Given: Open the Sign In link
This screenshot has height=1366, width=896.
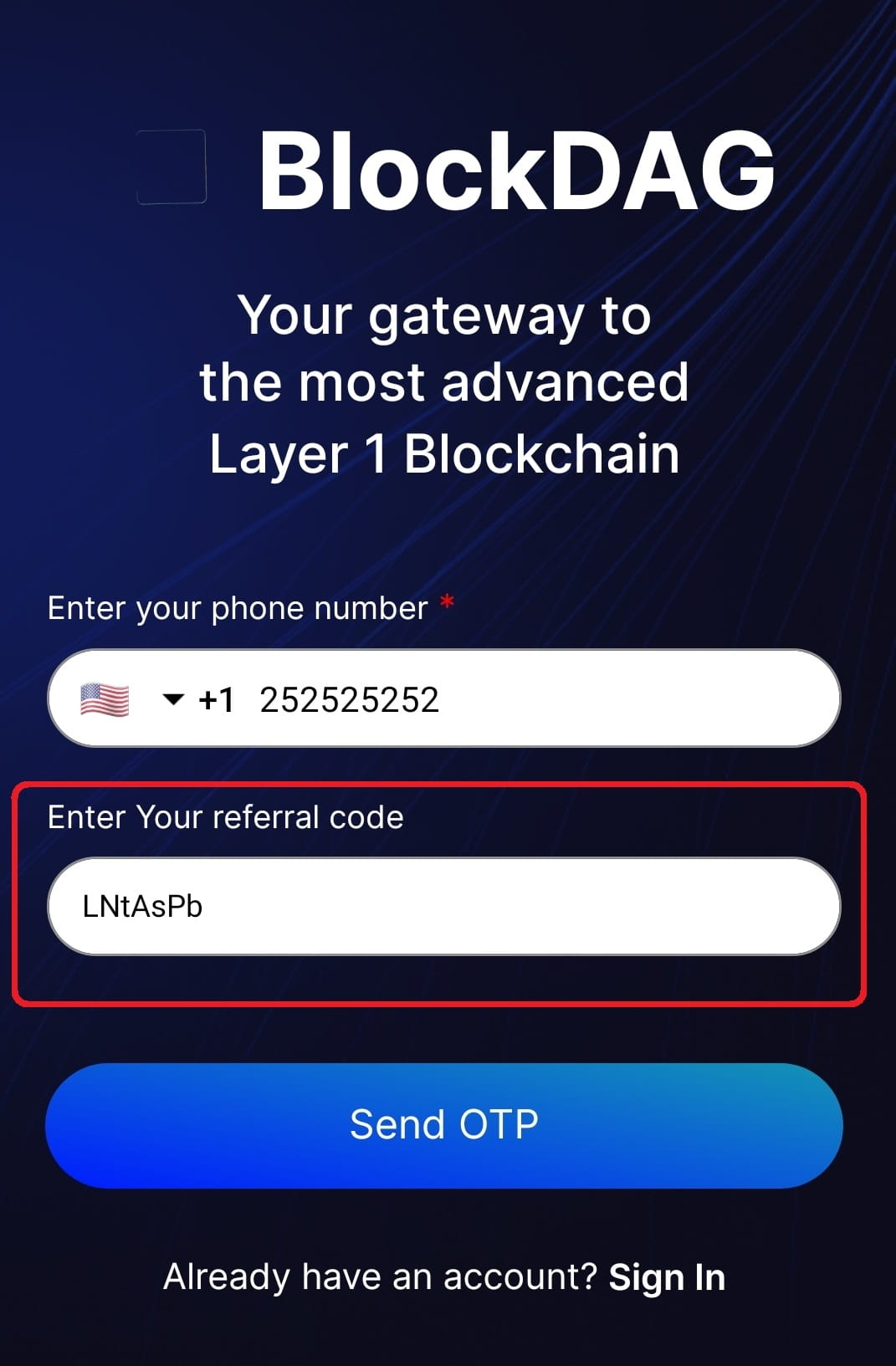Looking at the screenshot, I should [x=666, y=1277].
